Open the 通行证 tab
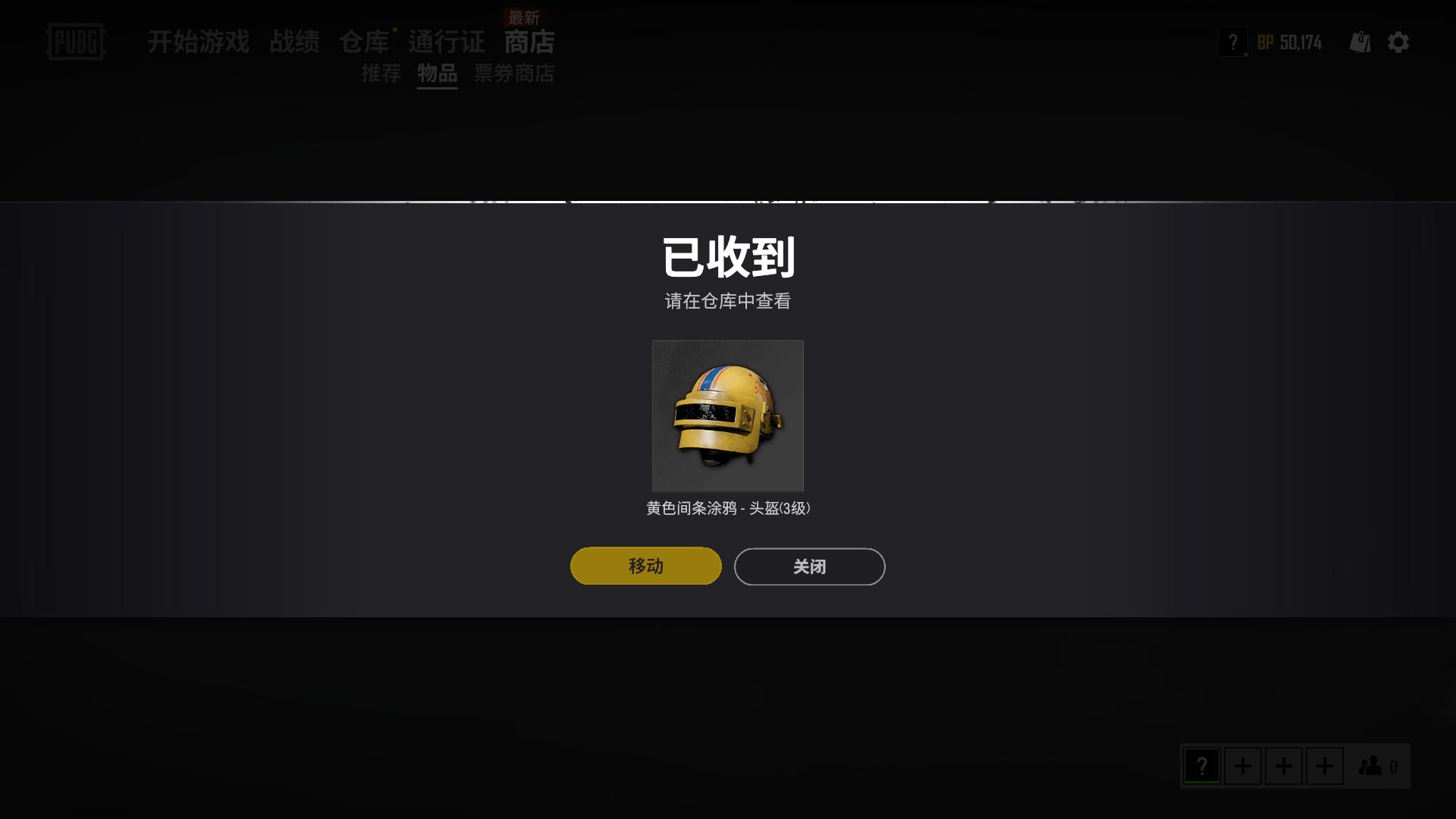Viewport: 1456px width, 819px height. pyautogui.click(x=446, y=42)
